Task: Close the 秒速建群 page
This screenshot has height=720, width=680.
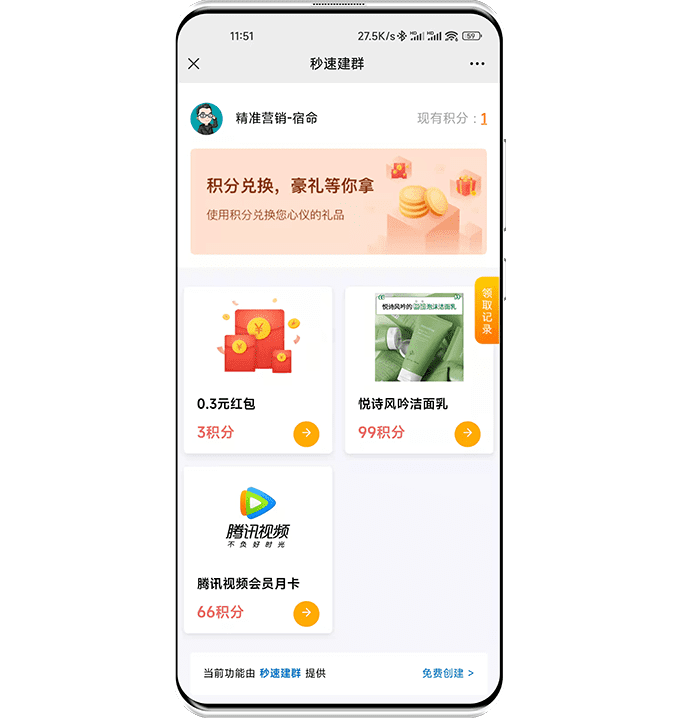Action: tap(194, 64)
